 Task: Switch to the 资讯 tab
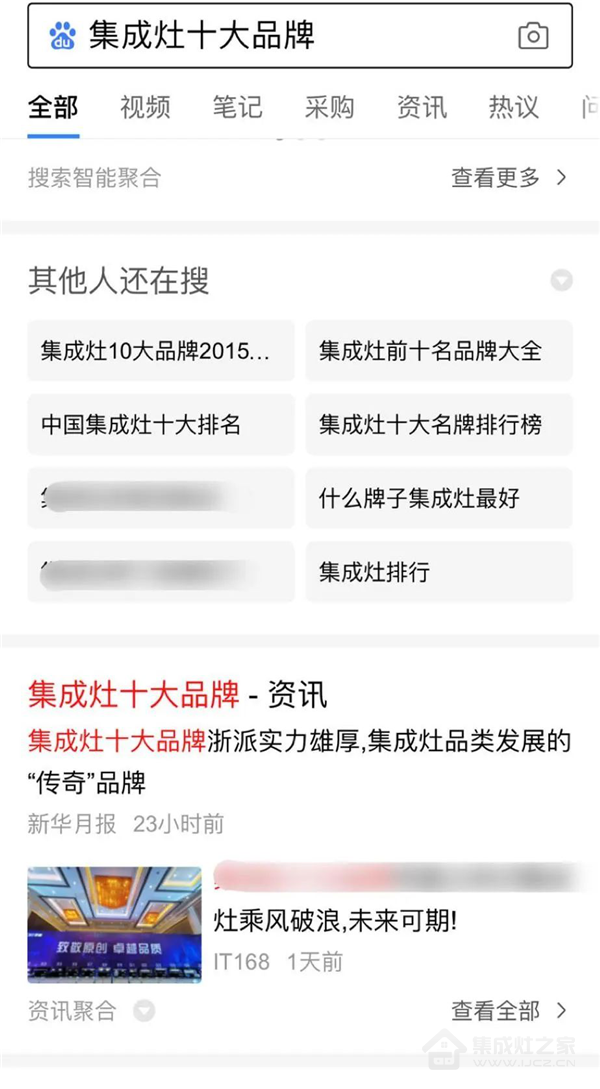(x=422, y=107)
